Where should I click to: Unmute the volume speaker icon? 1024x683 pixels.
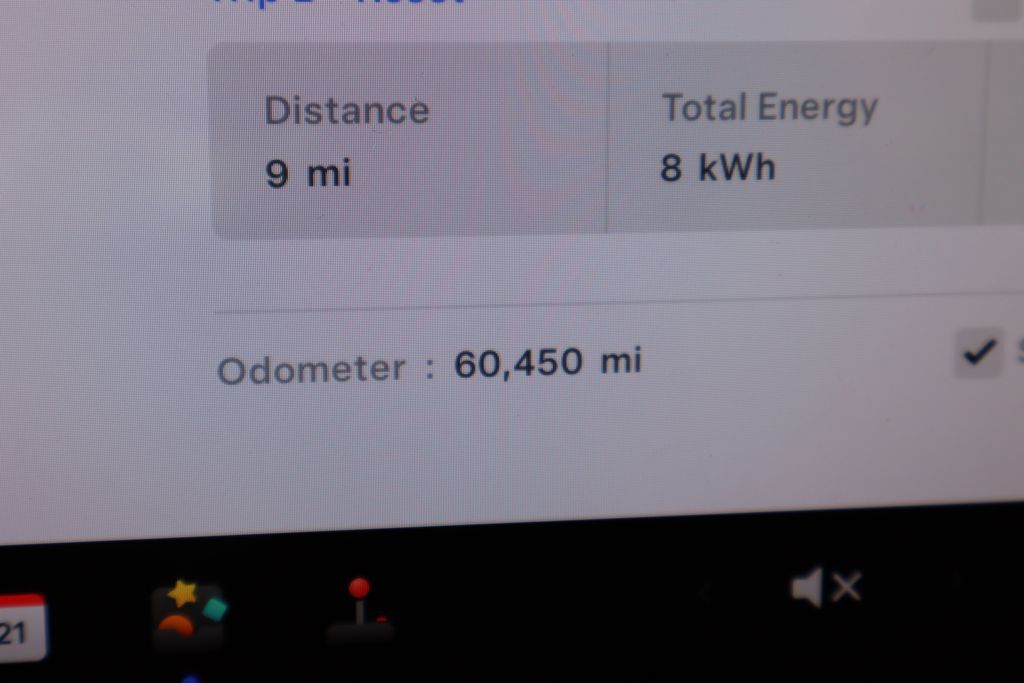click(824, 588)
